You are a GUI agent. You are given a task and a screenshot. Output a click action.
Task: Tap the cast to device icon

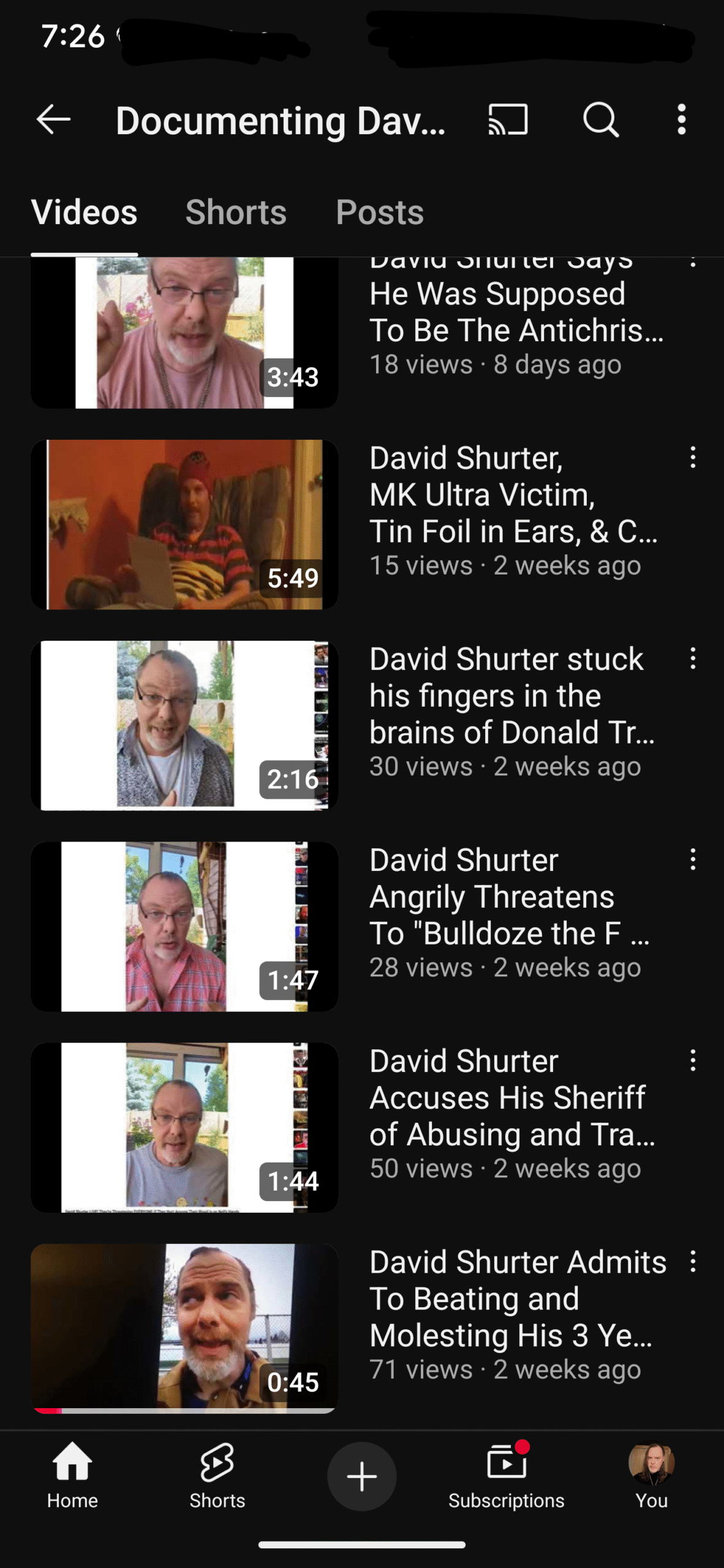(x=508, y=119)
